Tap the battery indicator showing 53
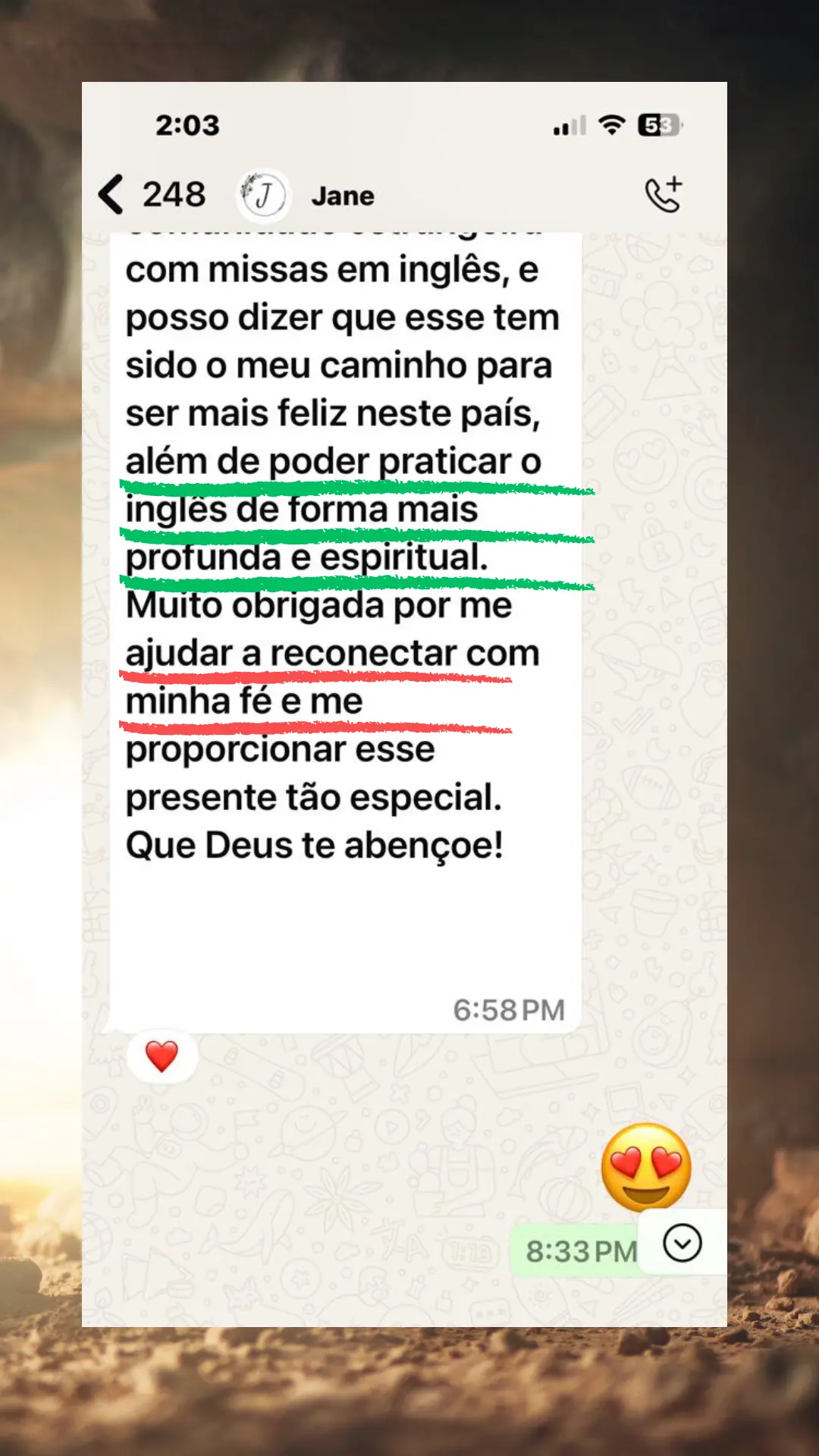Viewport: 819px width, 1456px height. click(657, 126)
